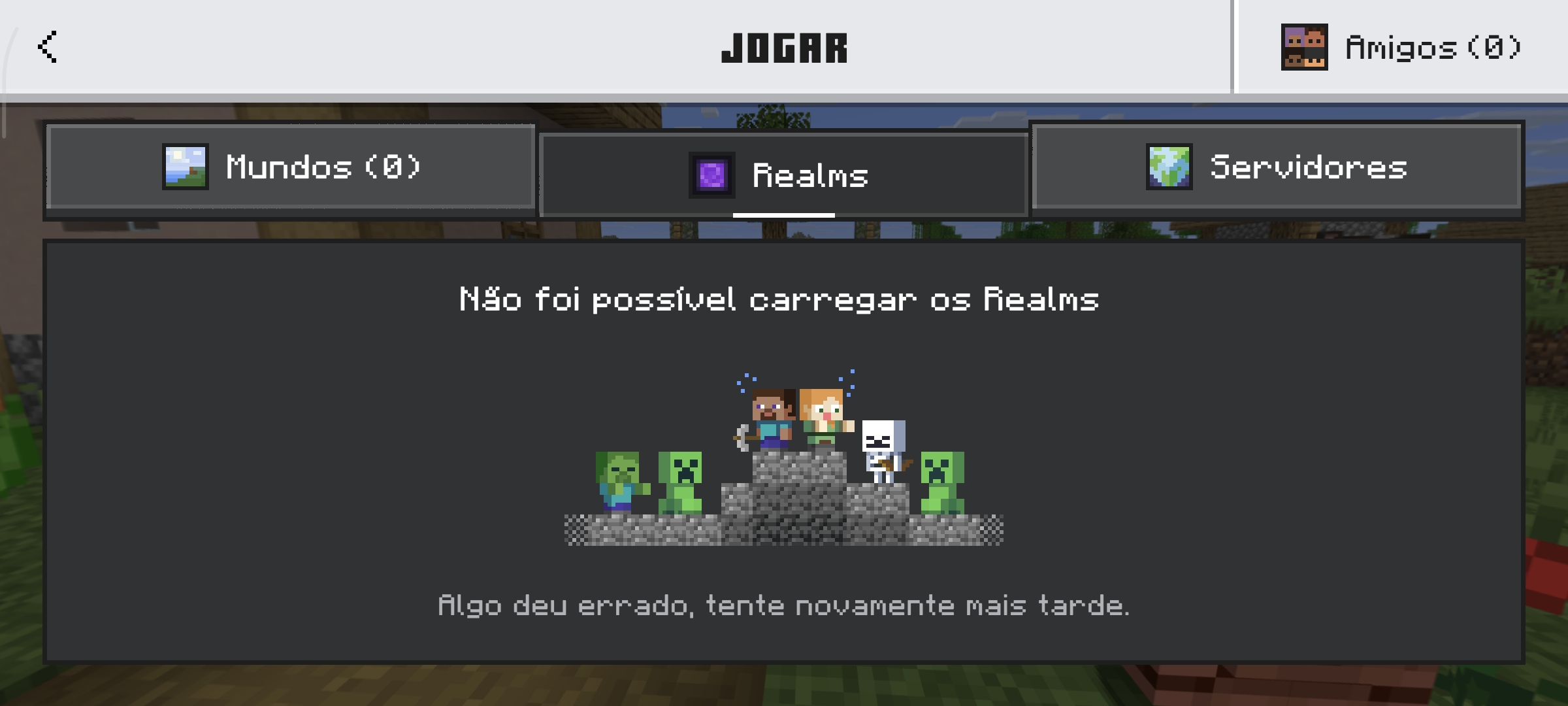The width and height of the screenshot is (1568, 706).
Task: Switch to the Mundos tab
Action: pos(291,167)
